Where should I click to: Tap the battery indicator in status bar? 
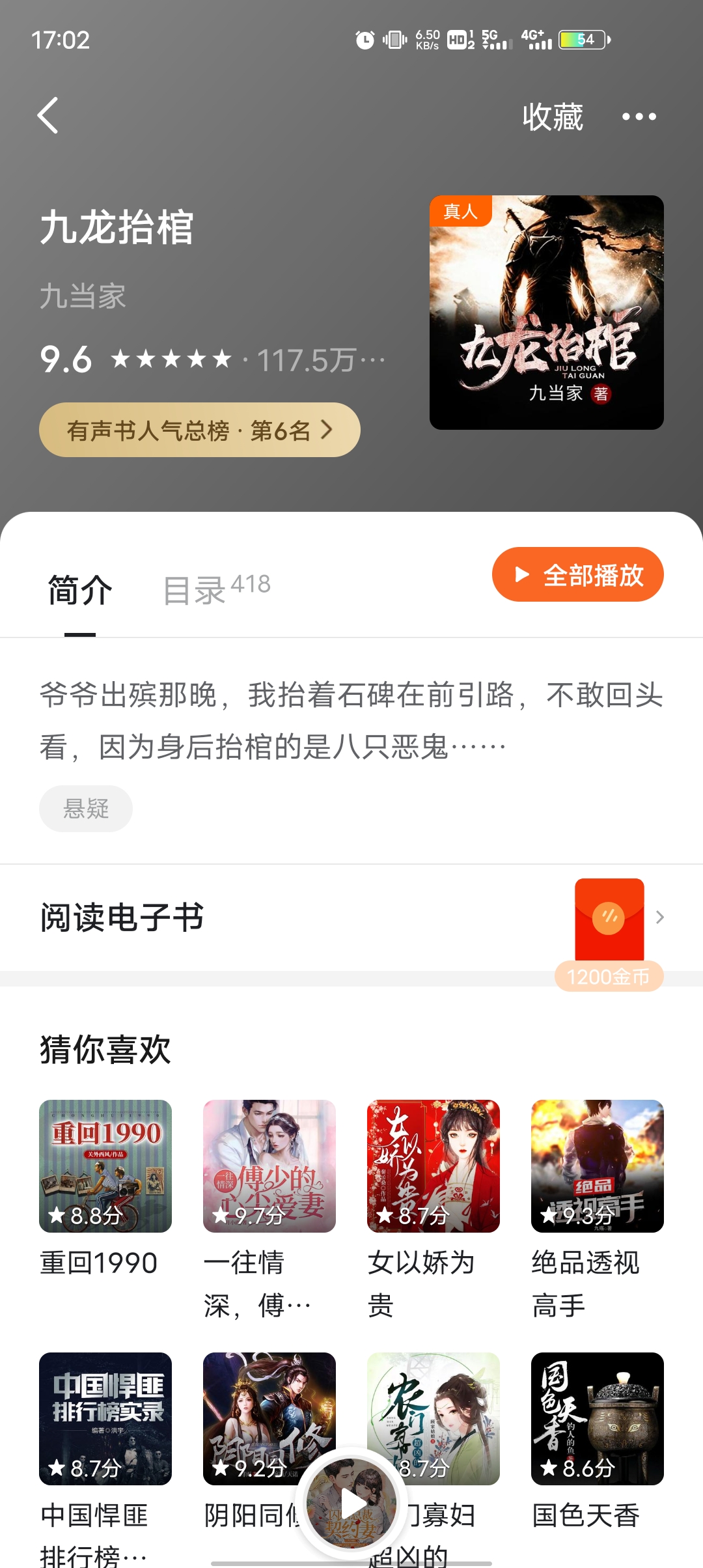(583, 40)
